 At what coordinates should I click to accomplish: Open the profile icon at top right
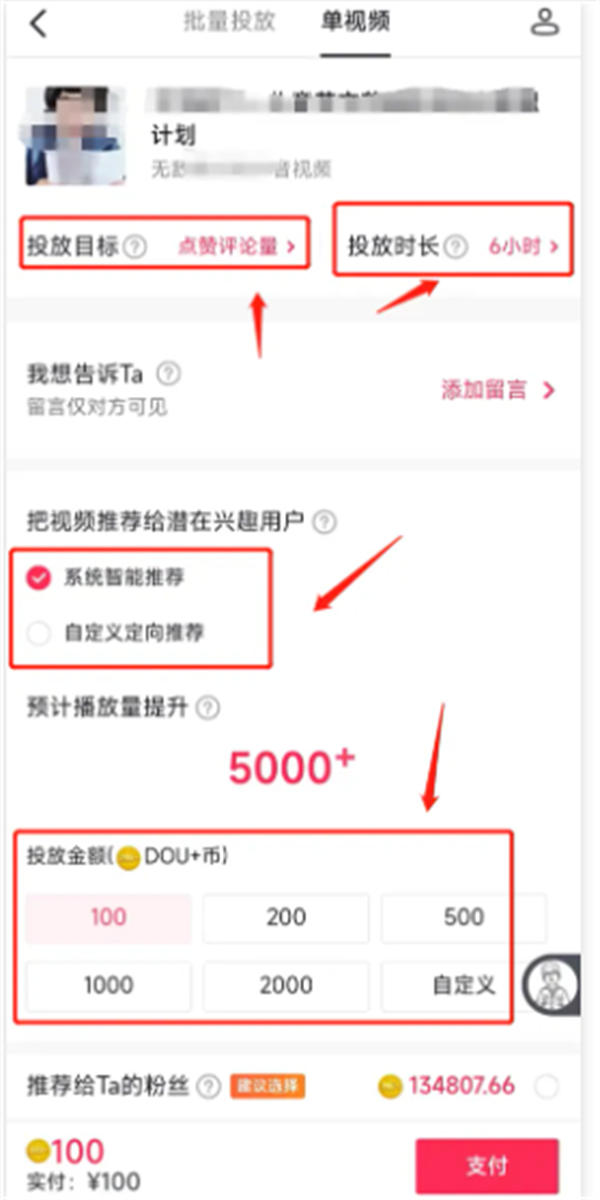545,23
